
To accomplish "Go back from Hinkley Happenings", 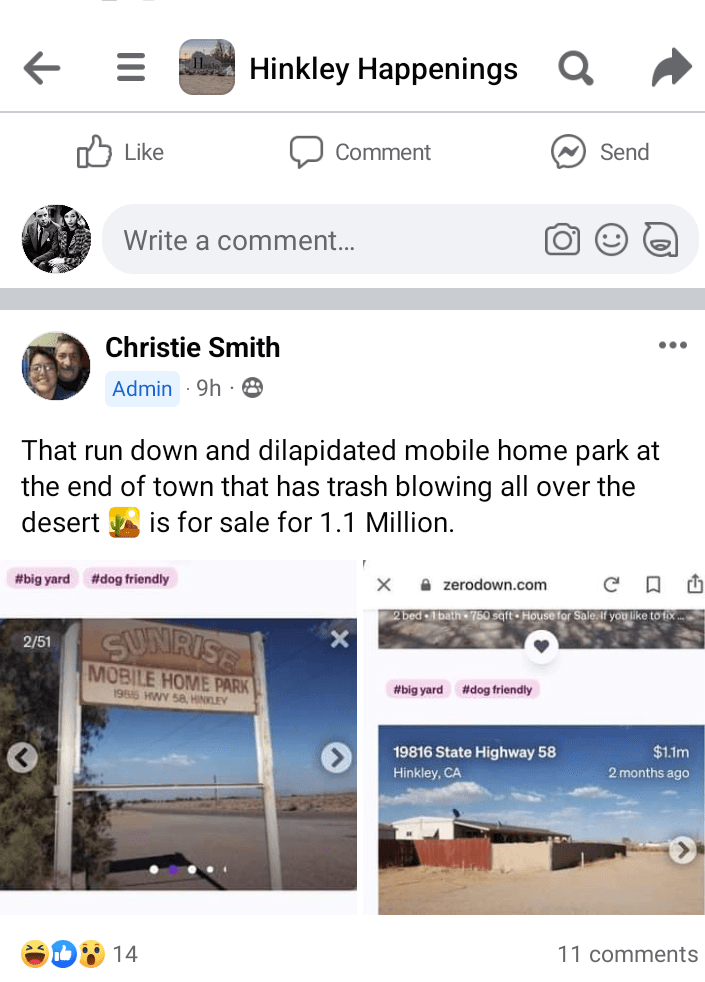I will (41, 68).
